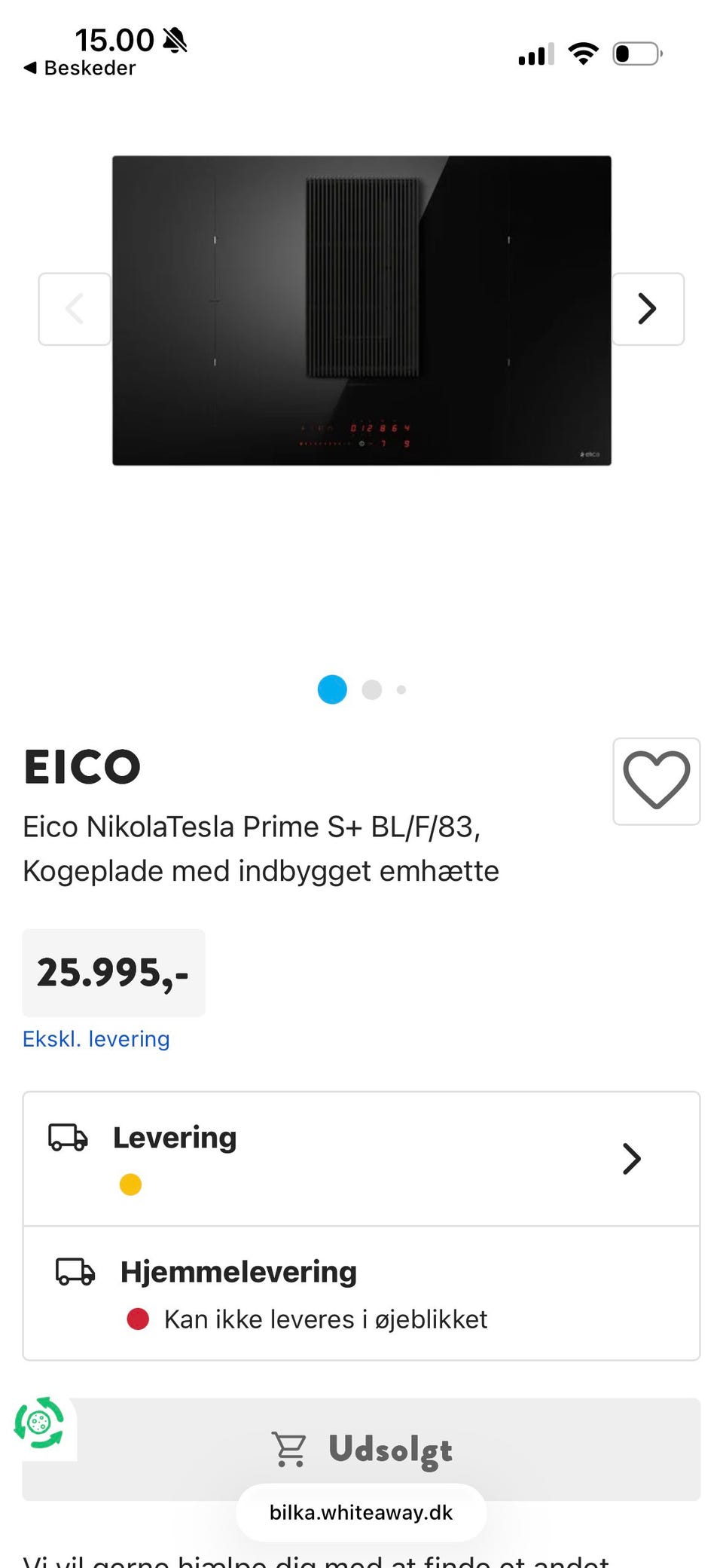
Task: Open the Levering delivery options row
Action: pos(361,1159)
